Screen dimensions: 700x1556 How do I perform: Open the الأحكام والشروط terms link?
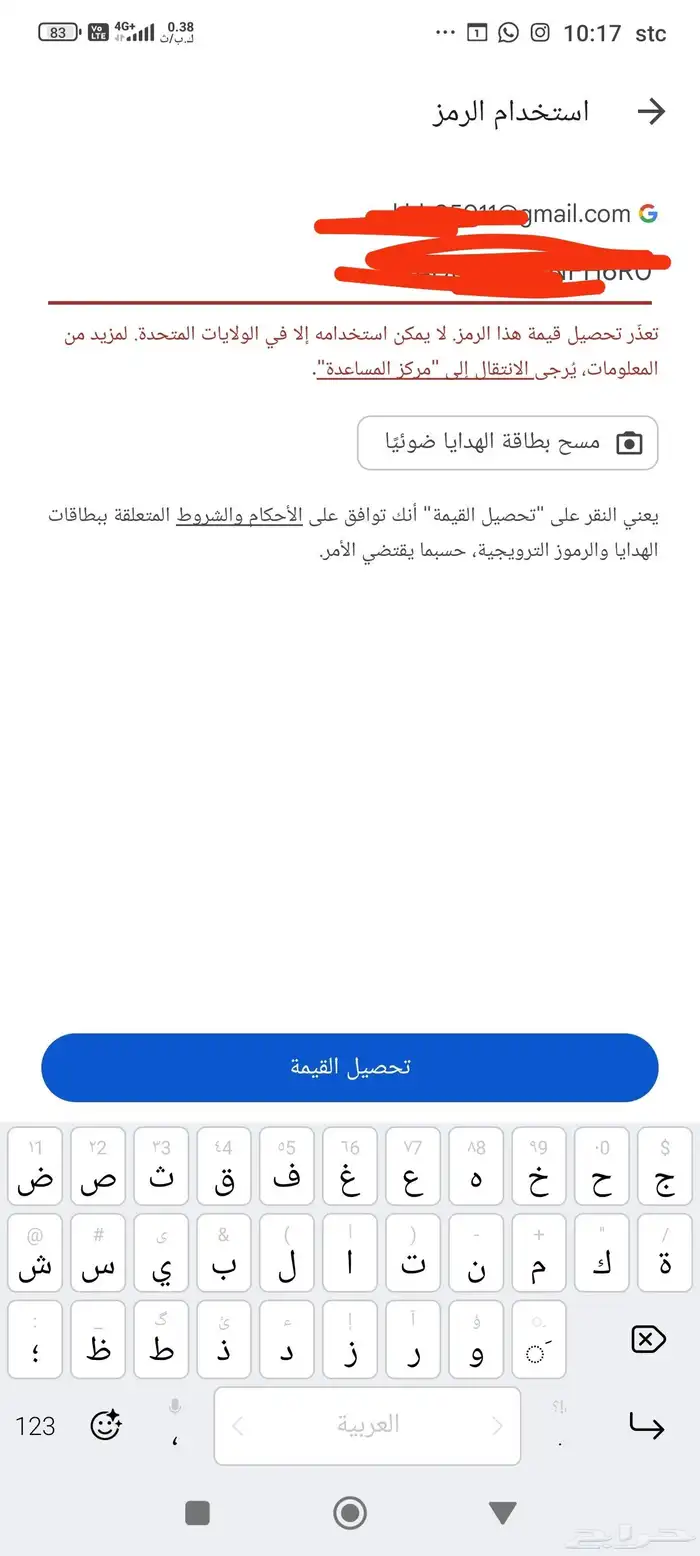240,517
